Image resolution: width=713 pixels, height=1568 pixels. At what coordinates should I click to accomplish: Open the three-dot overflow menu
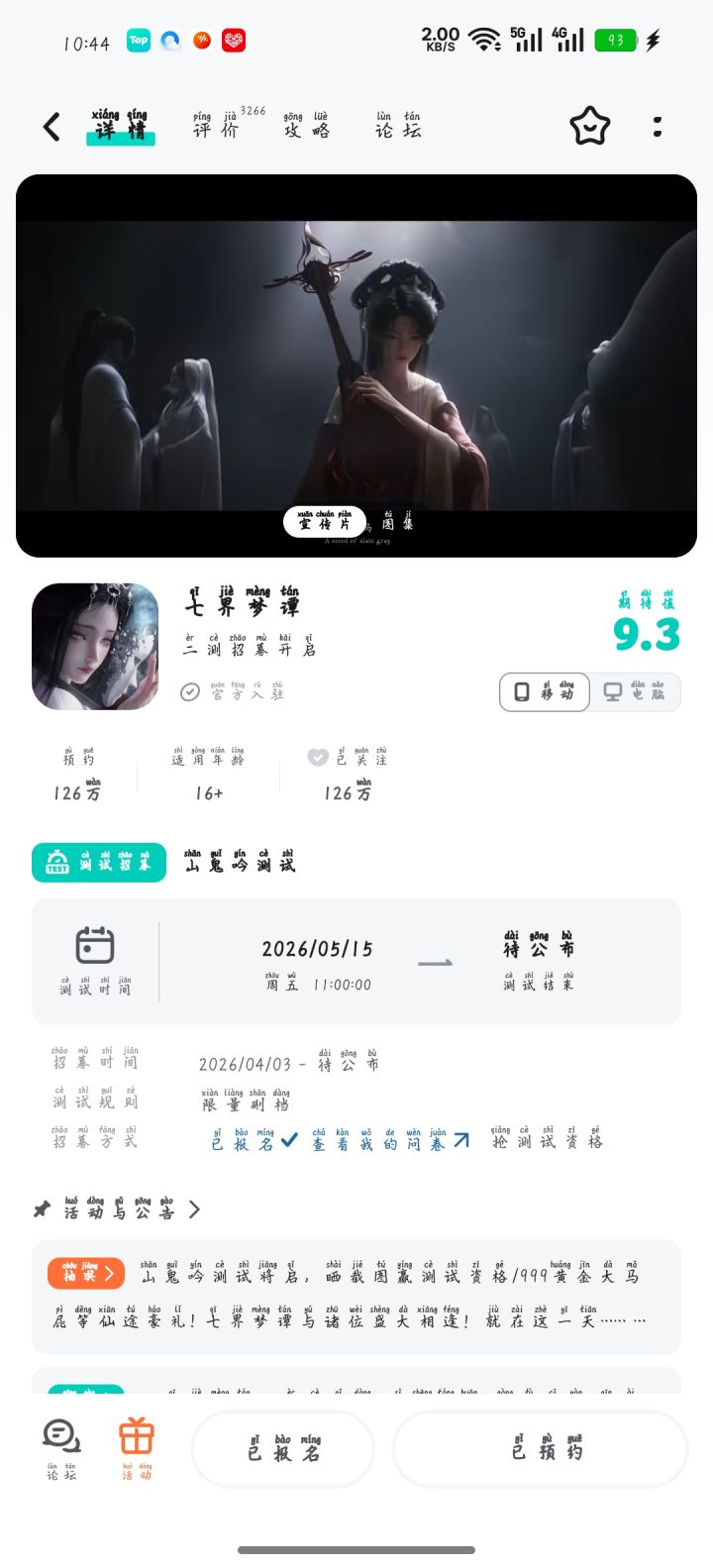click(657, 127)
